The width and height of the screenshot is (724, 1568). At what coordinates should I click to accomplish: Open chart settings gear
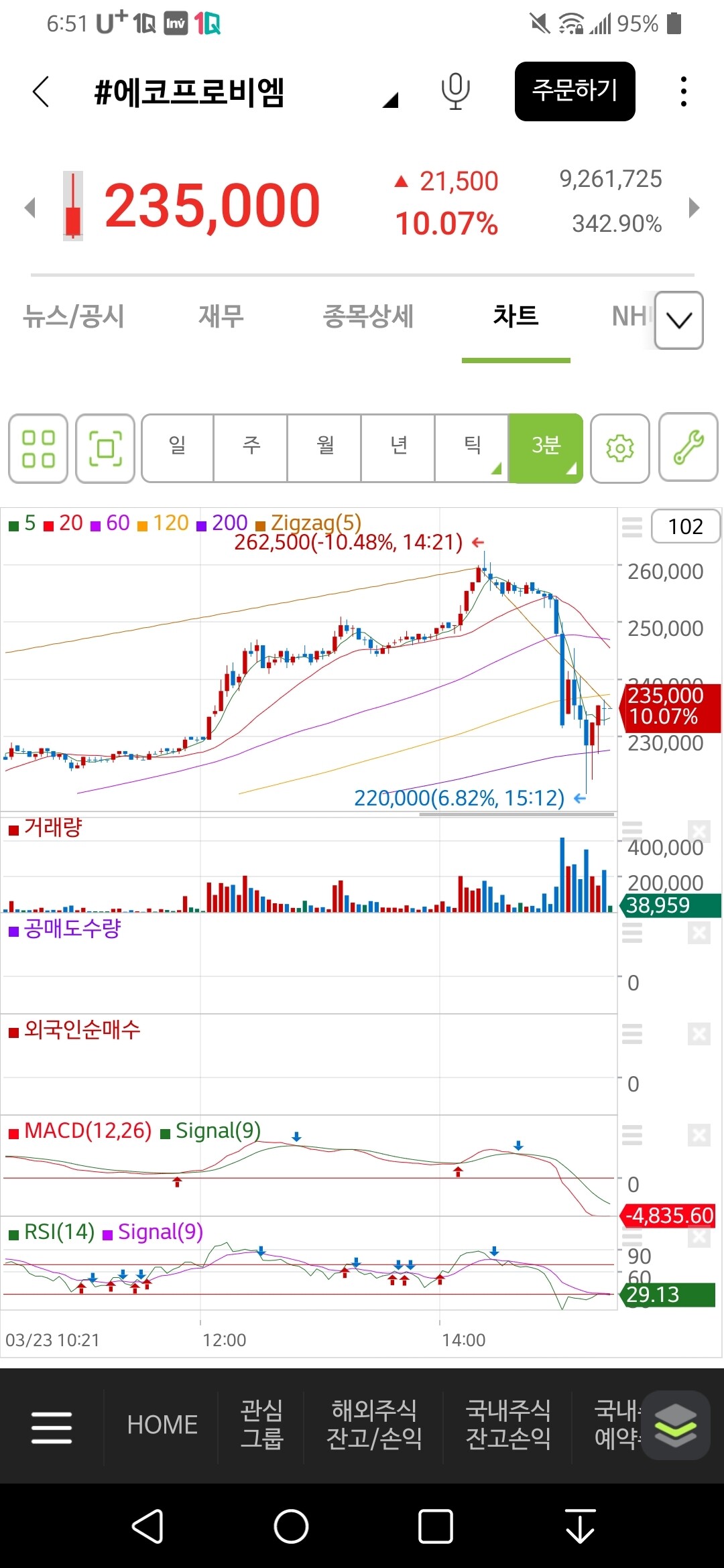click(x=620, y=448)
